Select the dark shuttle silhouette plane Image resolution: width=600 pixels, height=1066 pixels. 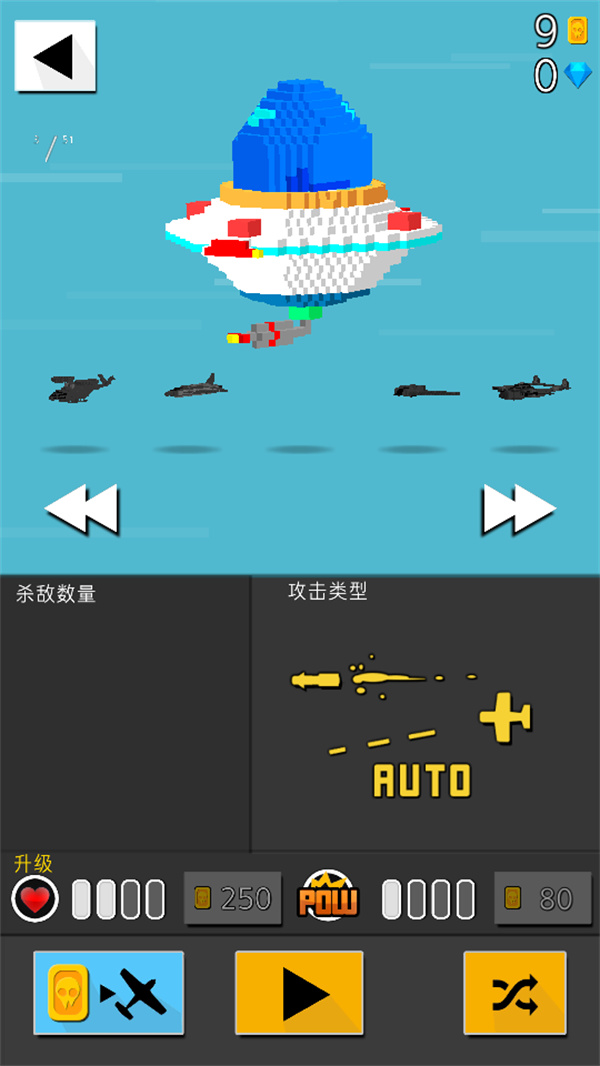click(x=195, y=388)
